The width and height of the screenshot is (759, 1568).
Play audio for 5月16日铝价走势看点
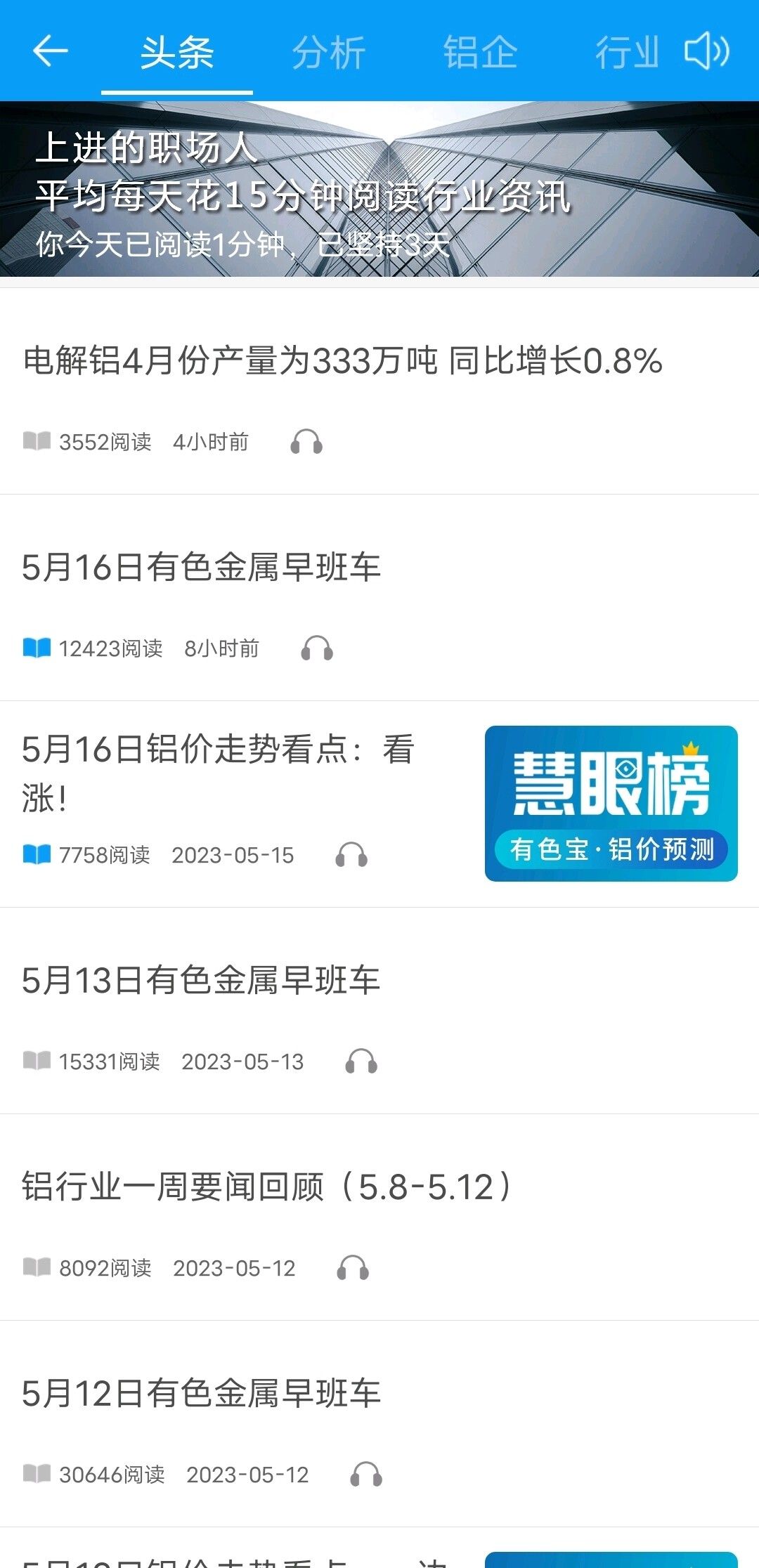point(351,855)
